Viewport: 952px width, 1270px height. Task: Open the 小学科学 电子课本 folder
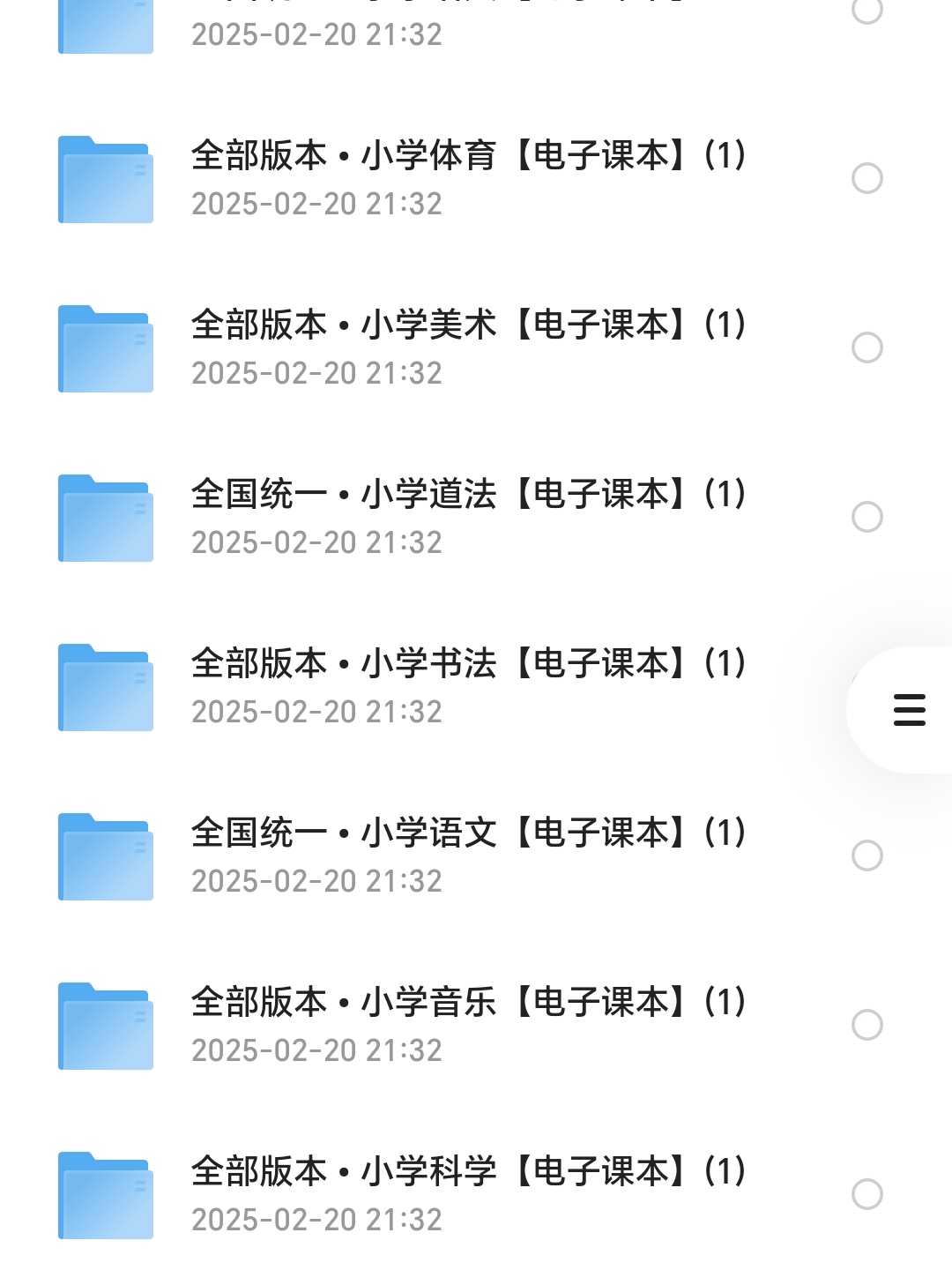tap(467, 1172)
